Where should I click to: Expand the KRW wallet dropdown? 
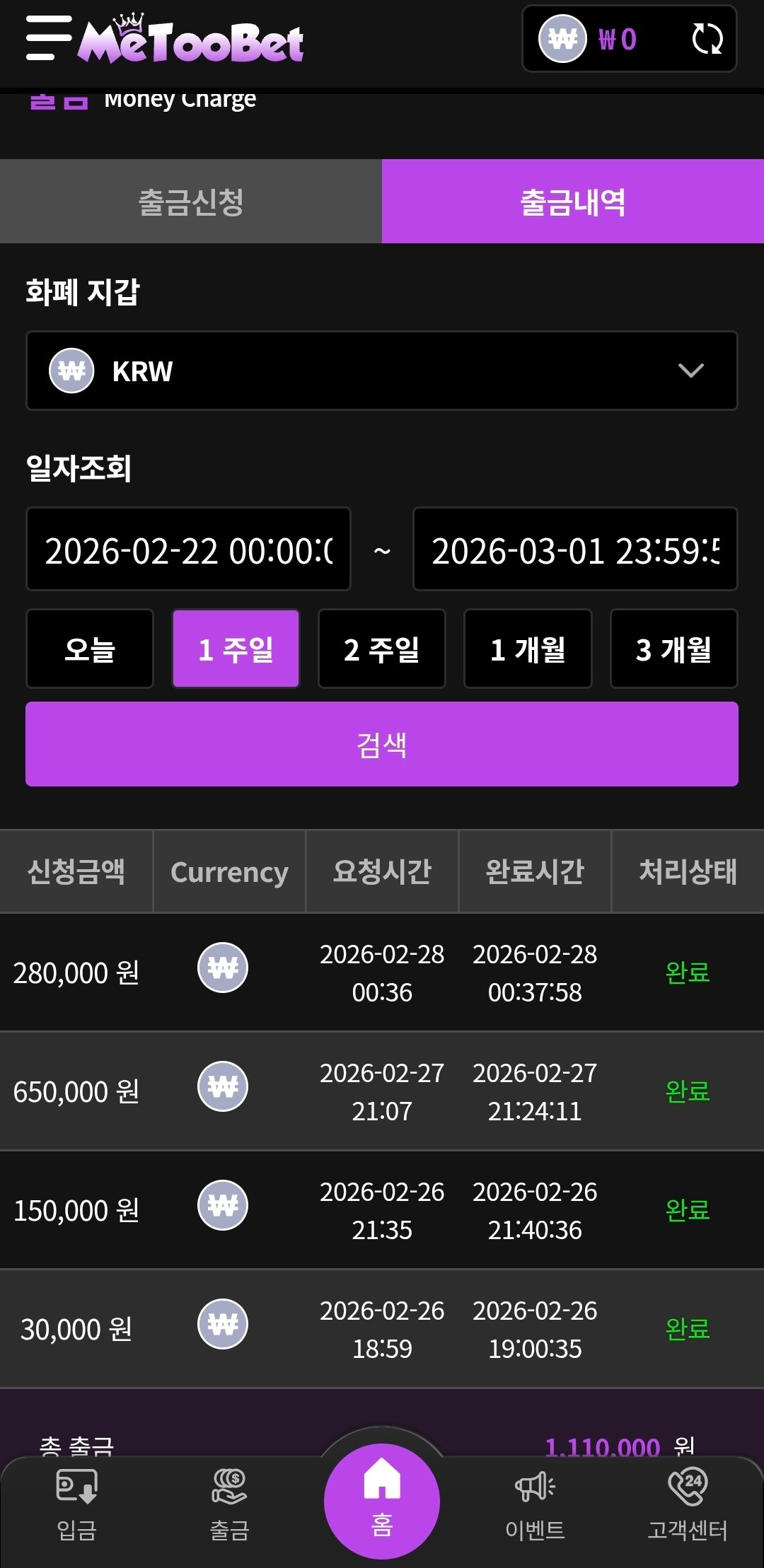[x=382, y=371]
